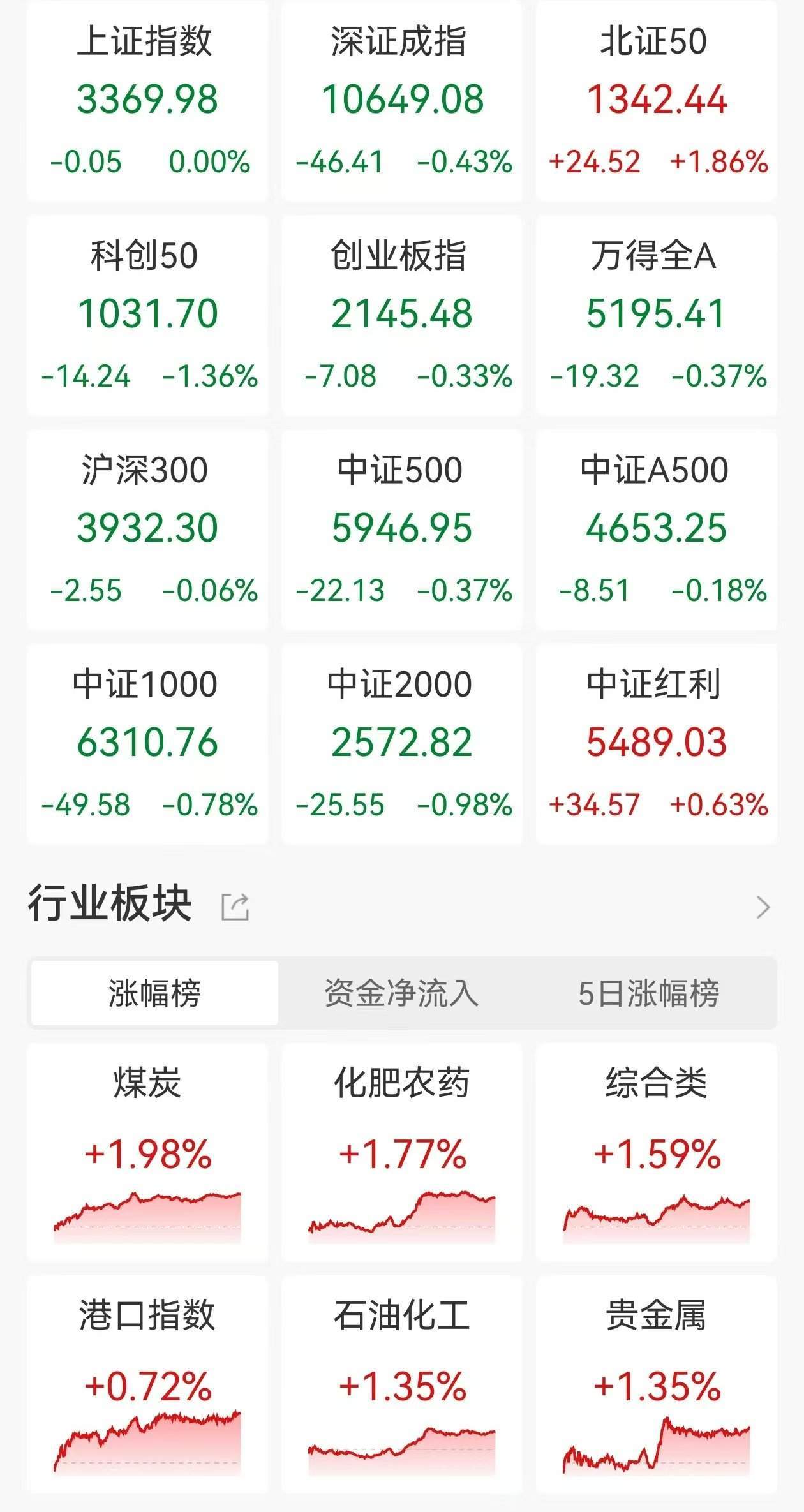
Task: View 创业板指 index details
Action: coord(402,316)
